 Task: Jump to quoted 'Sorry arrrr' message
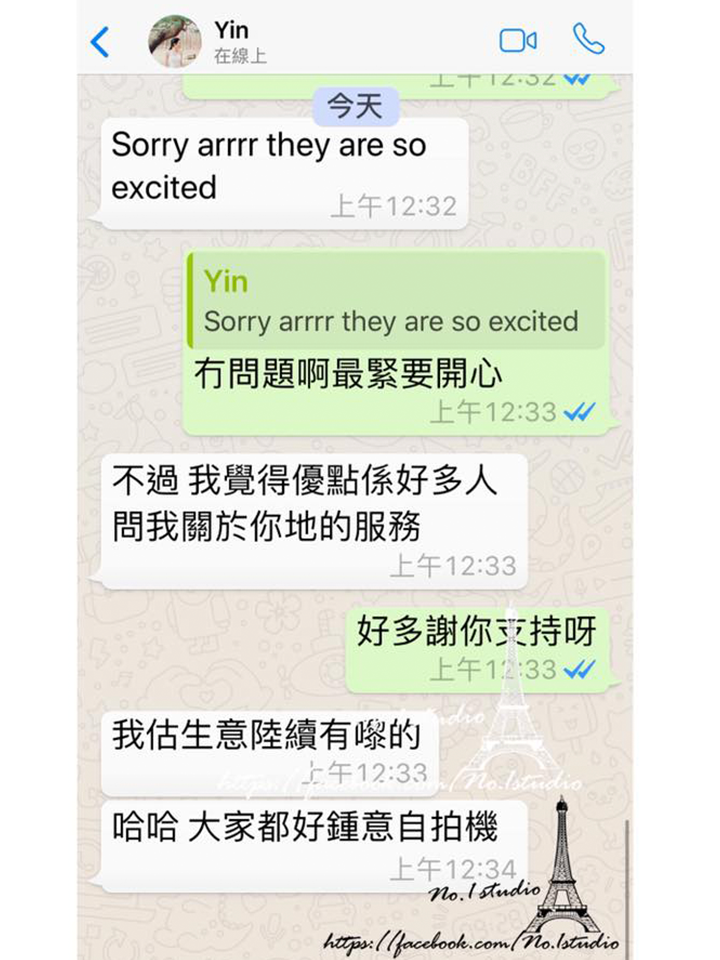(395, 301)
